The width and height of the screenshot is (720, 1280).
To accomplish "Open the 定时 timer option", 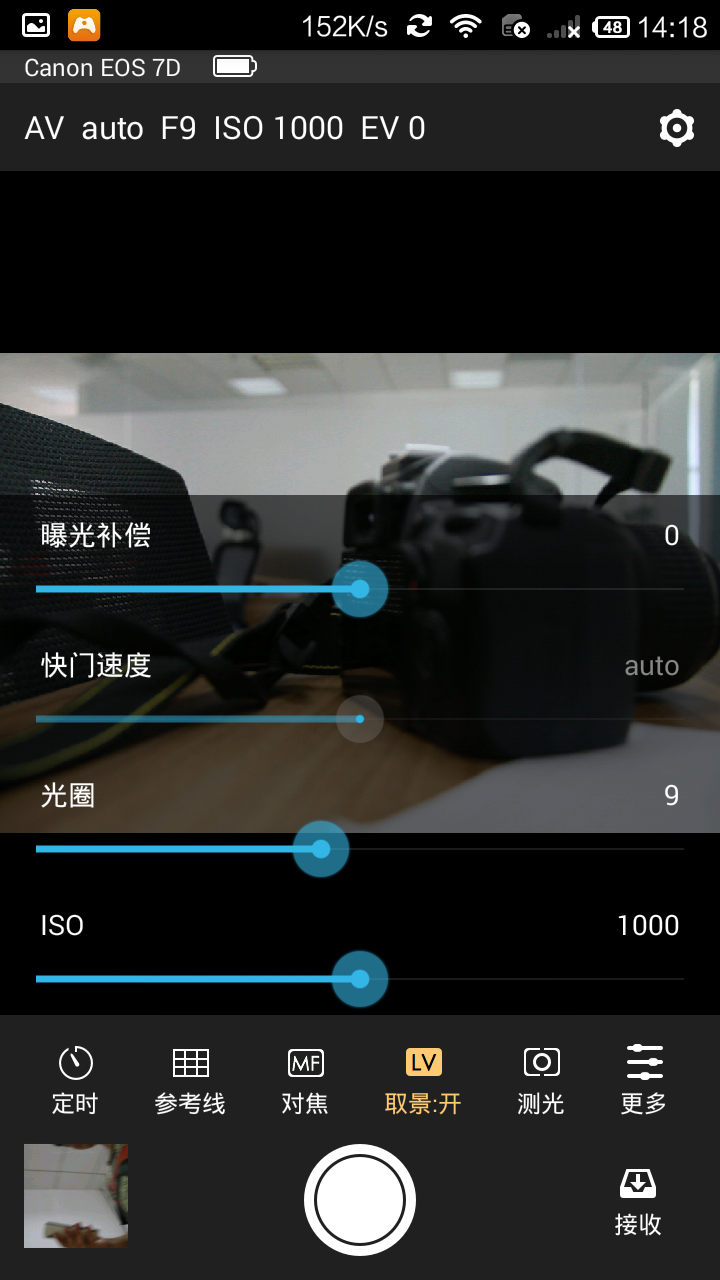I will click(x=75, y=1080).
